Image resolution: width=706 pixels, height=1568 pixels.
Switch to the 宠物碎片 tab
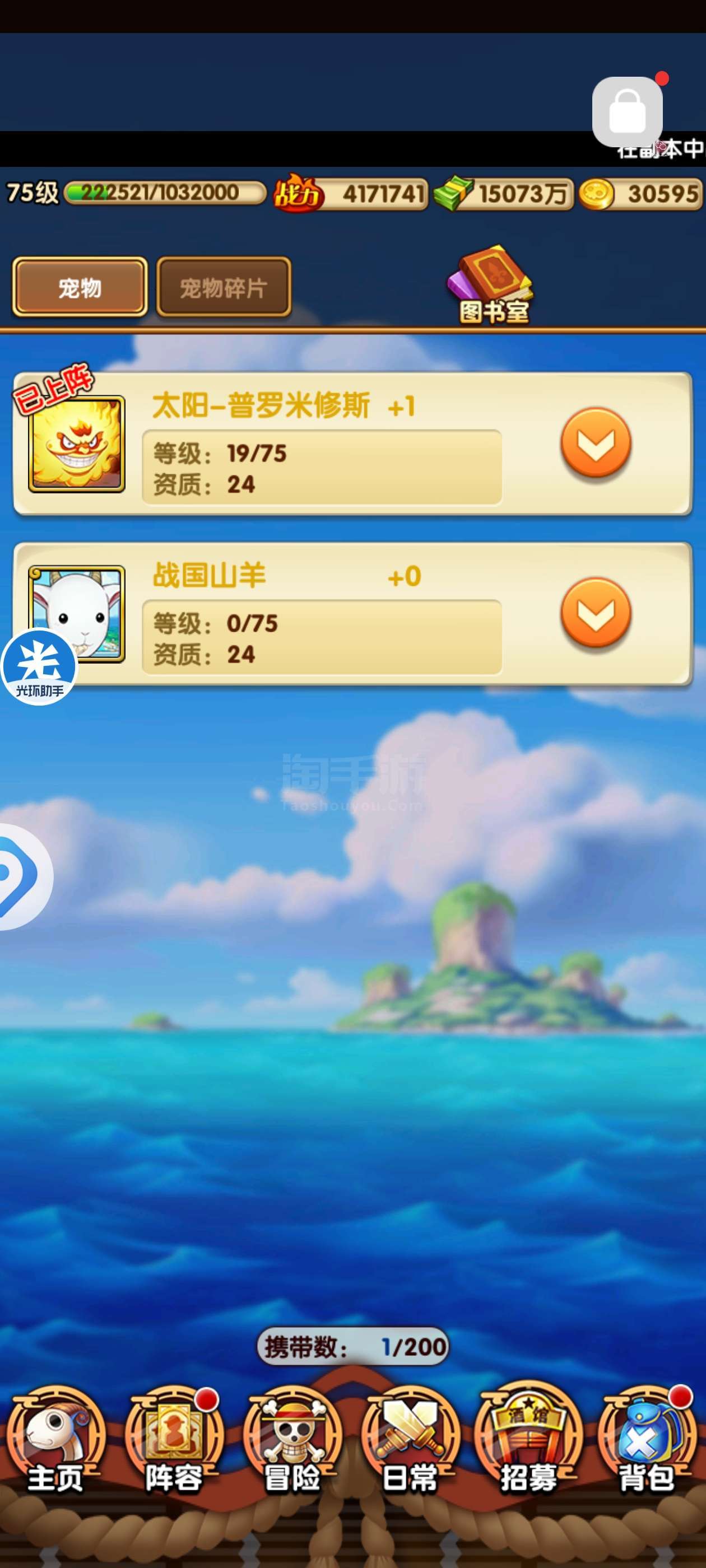(x=224, y=287)
